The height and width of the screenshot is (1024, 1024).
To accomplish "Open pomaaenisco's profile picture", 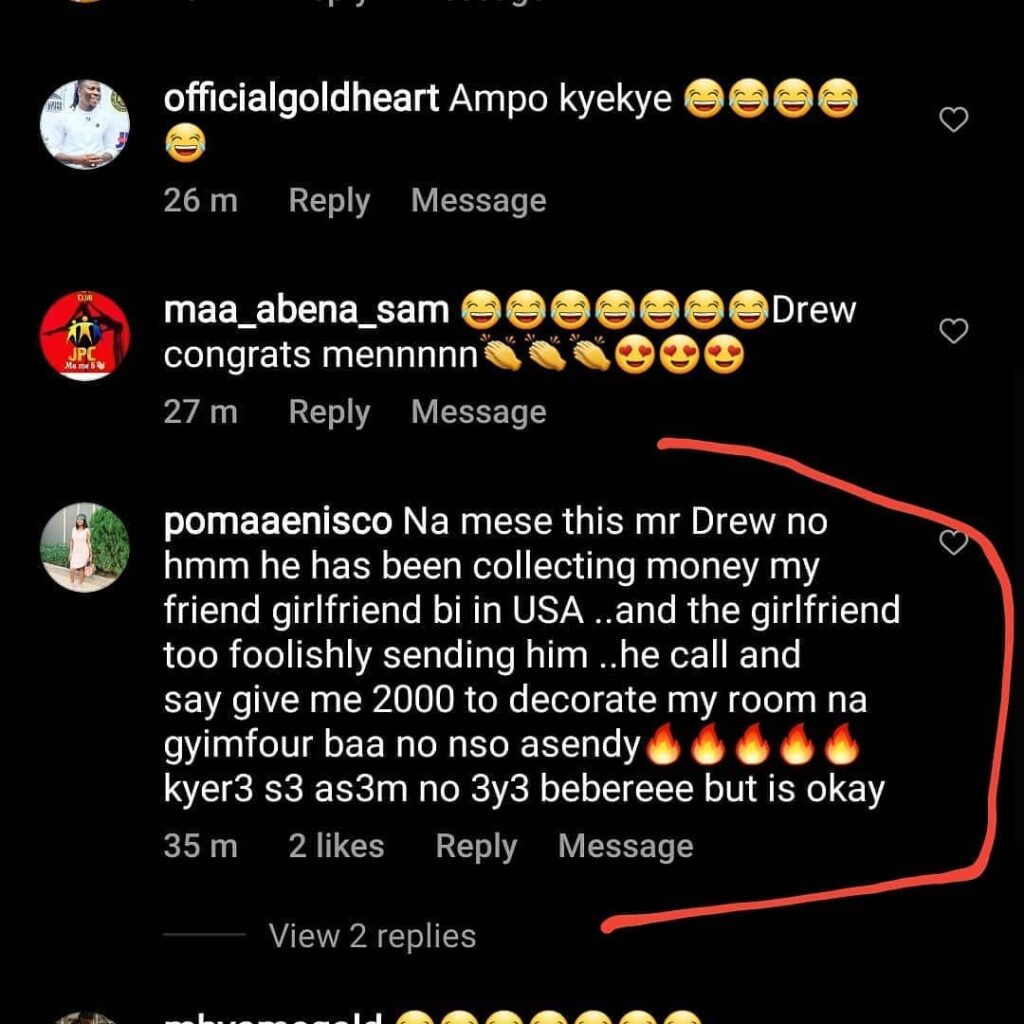I will tap(84, 547).
